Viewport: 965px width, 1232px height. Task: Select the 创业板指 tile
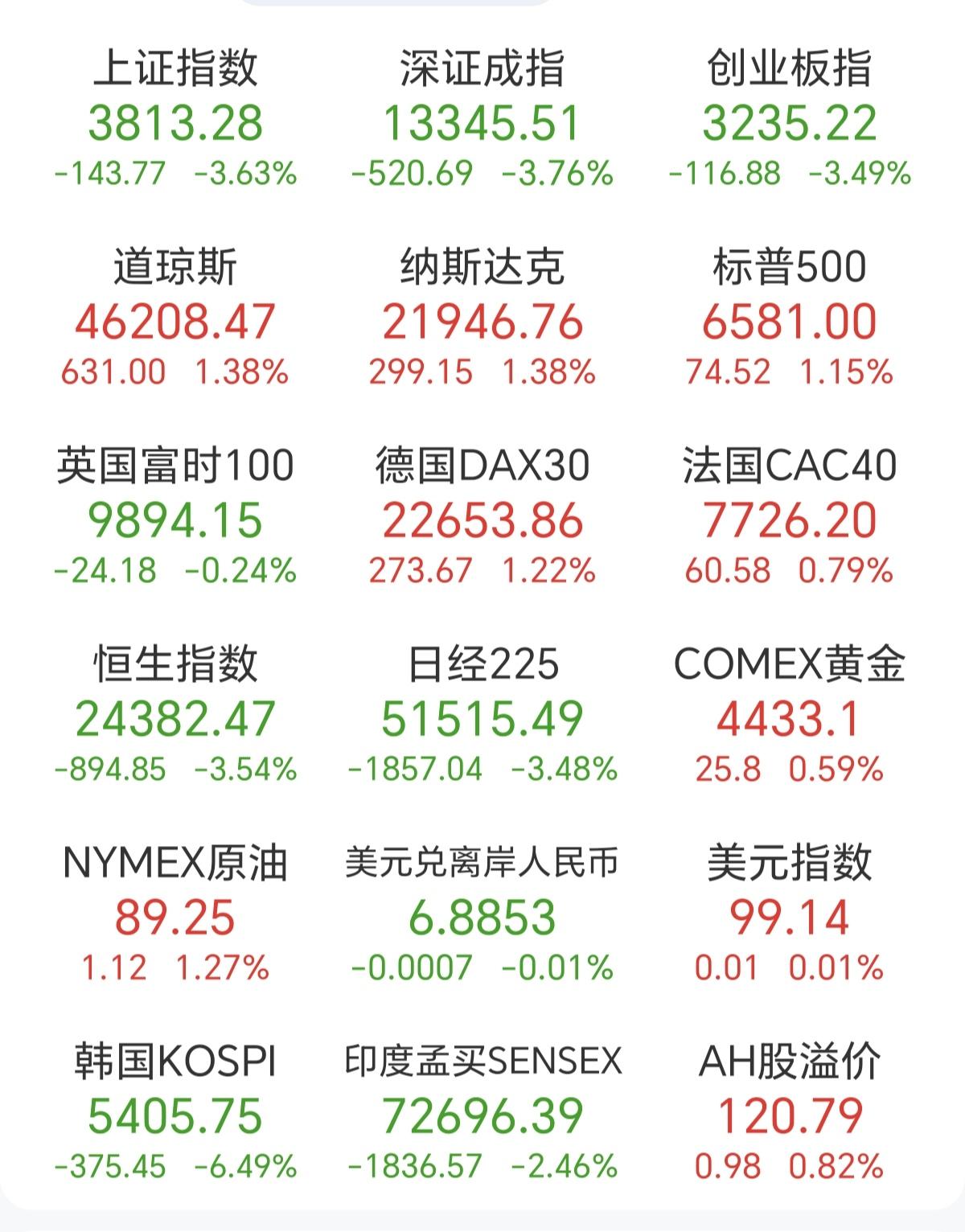(792, 121)
